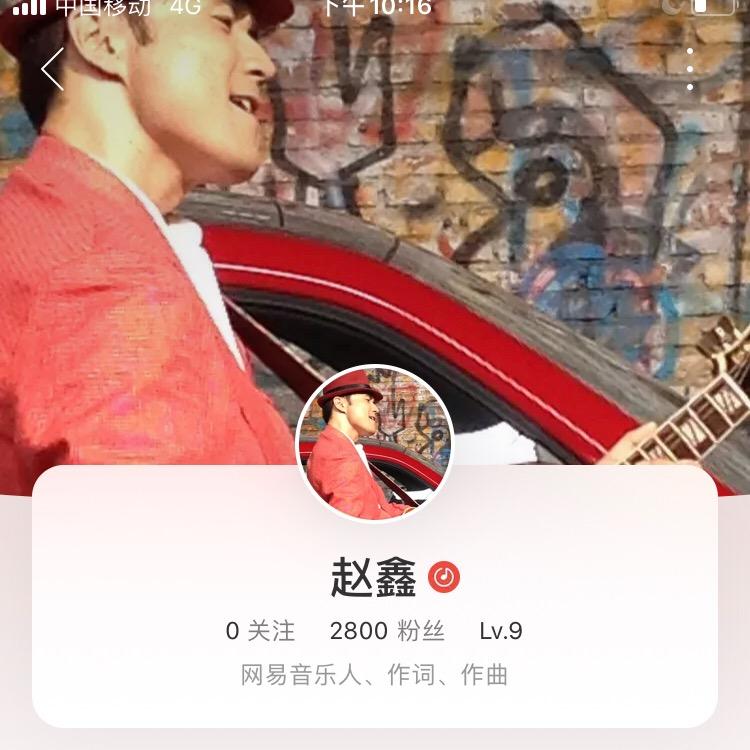Open the three-dot overflow menu

click(690, 69)
